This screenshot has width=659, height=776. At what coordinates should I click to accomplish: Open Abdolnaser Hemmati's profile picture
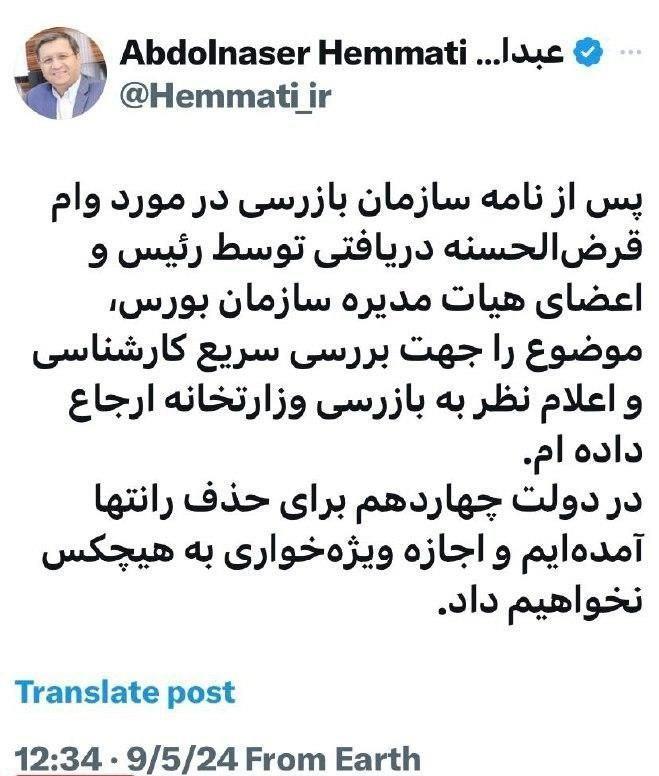(x=62, y=72)
